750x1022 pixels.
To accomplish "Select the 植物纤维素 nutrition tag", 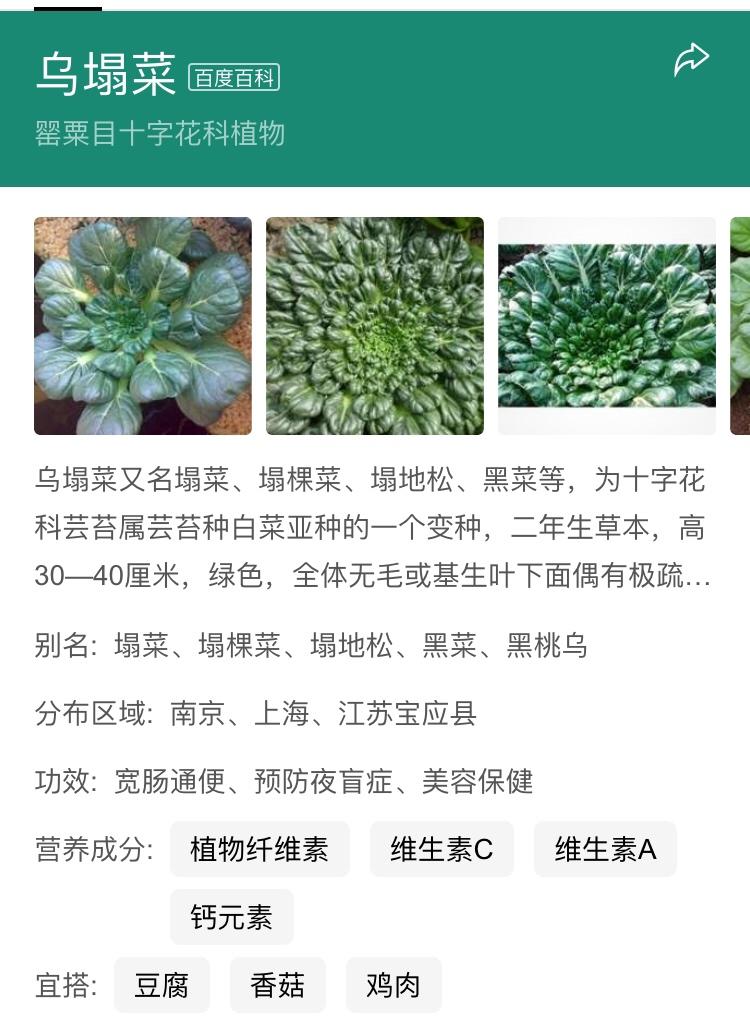I will click(x=259, y=849).
